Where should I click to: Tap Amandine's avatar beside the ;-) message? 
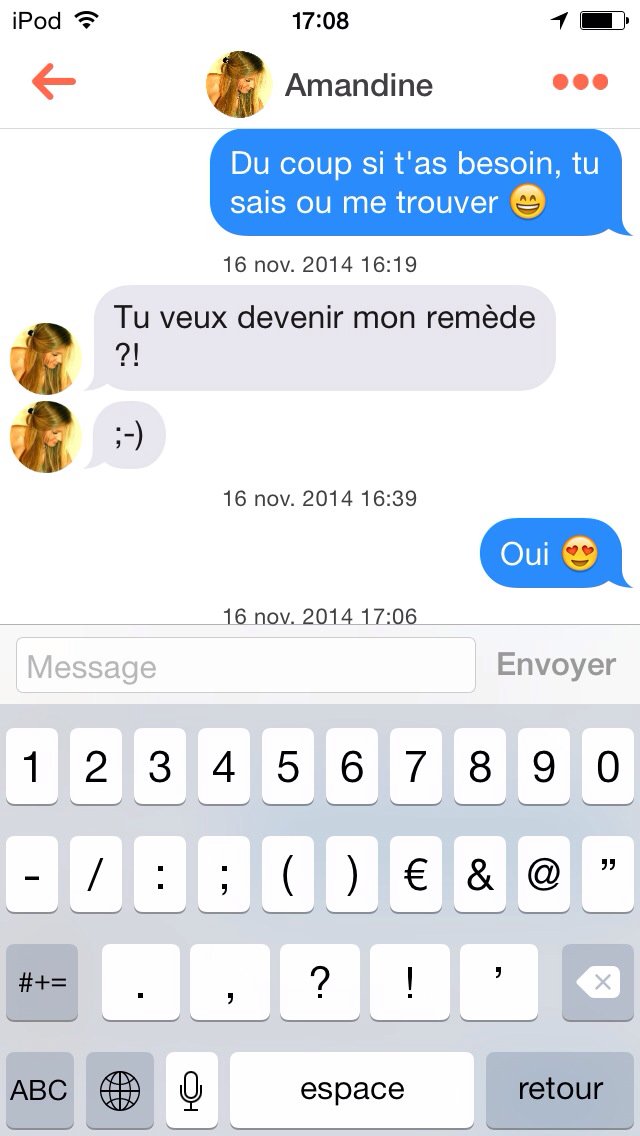point(45,437)
